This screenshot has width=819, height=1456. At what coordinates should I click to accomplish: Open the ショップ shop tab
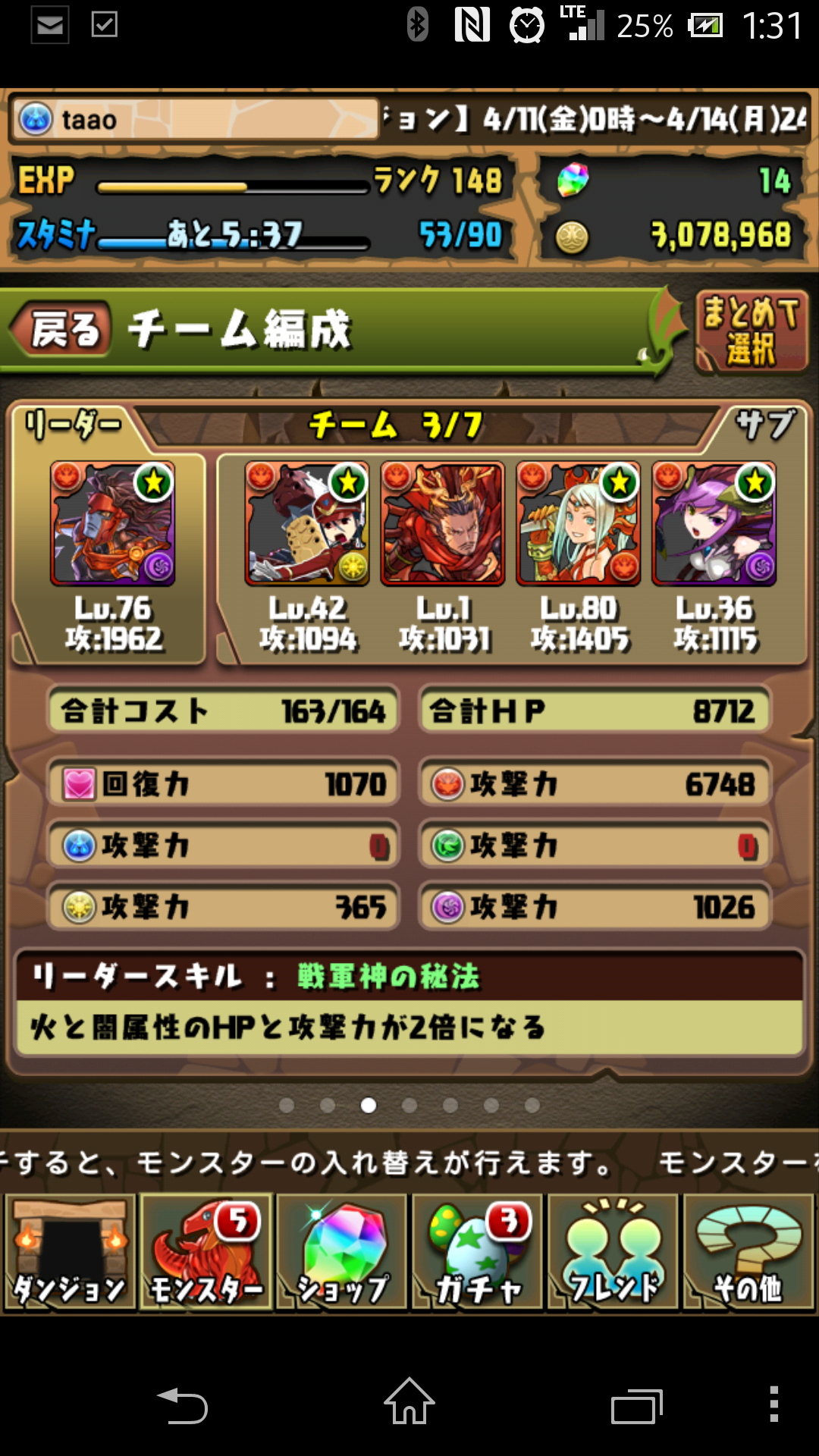pyautogui.click(x=341, y=1253)
